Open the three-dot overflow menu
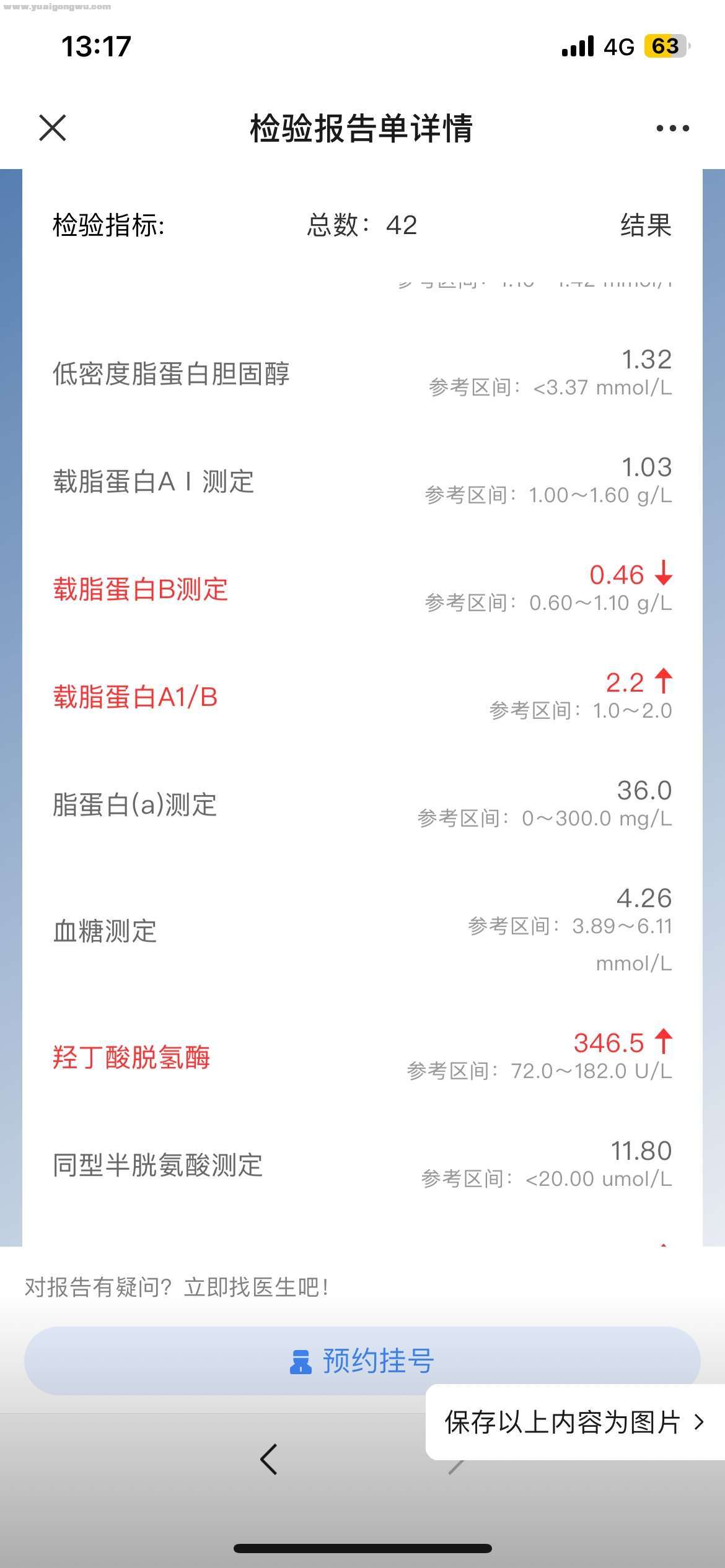Screen dimensions: 725x1568 [x=672, y=128]
